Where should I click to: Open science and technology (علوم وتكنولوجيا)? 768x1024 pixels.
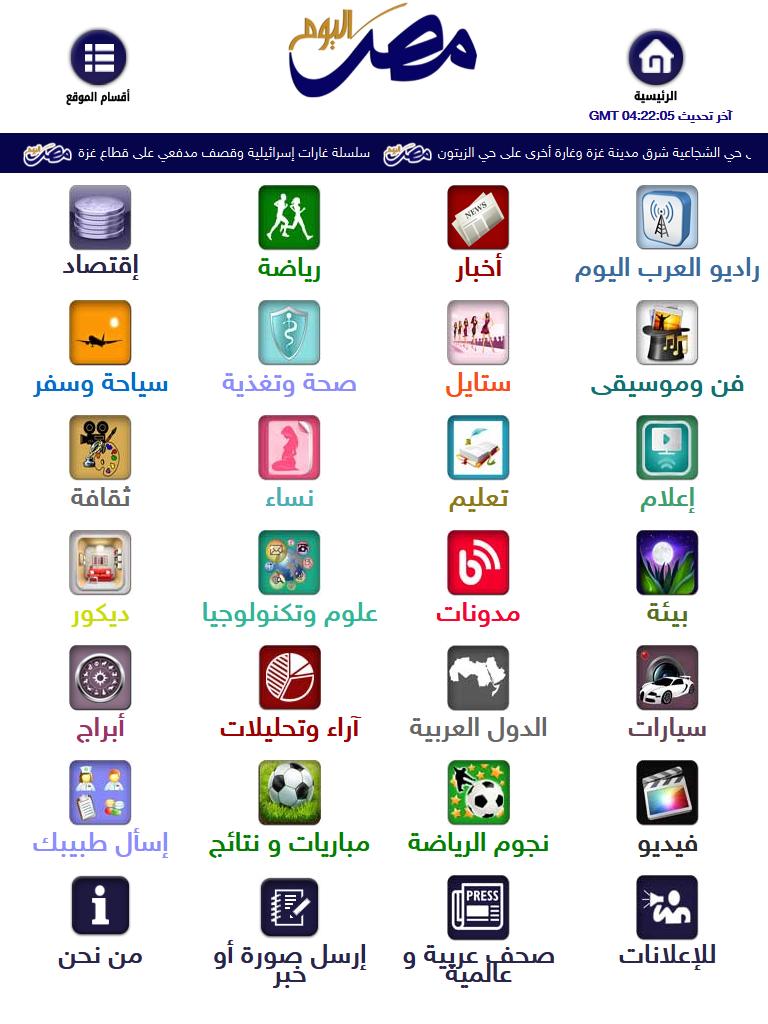[x=289, y=563]
